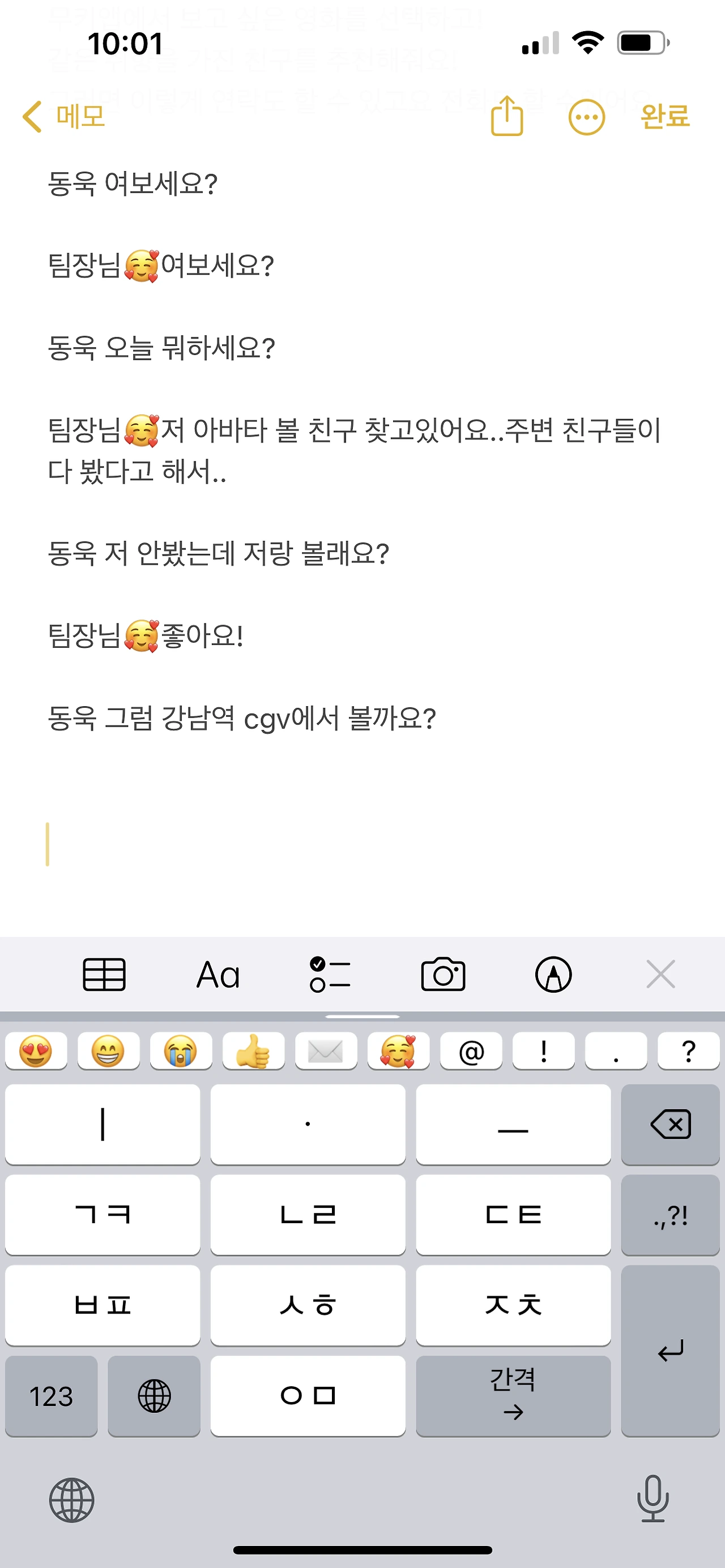Viewport: 725px width, 1568px height.
Task: Insert the heart-eyes emoji suggestion
Action: (36, 1051)
